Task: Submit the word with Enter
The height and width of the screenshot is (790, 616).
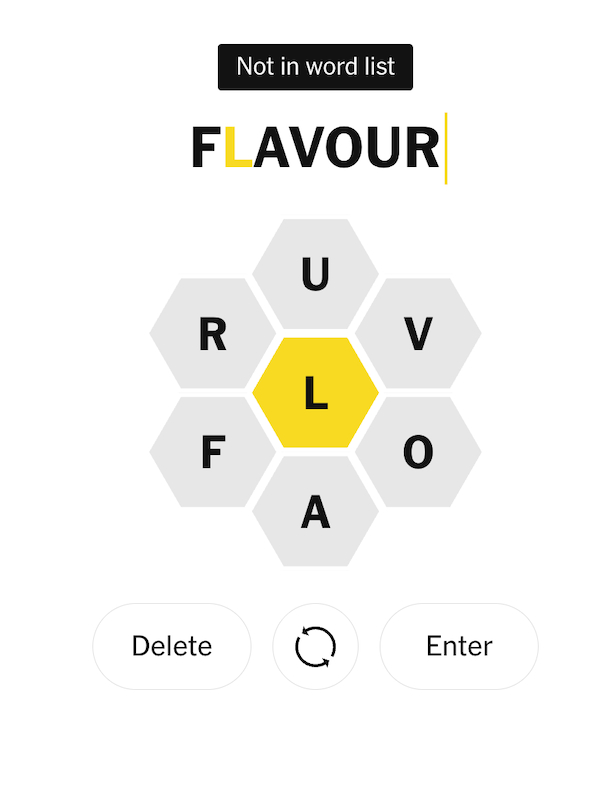Action: (x=459, y=646)
